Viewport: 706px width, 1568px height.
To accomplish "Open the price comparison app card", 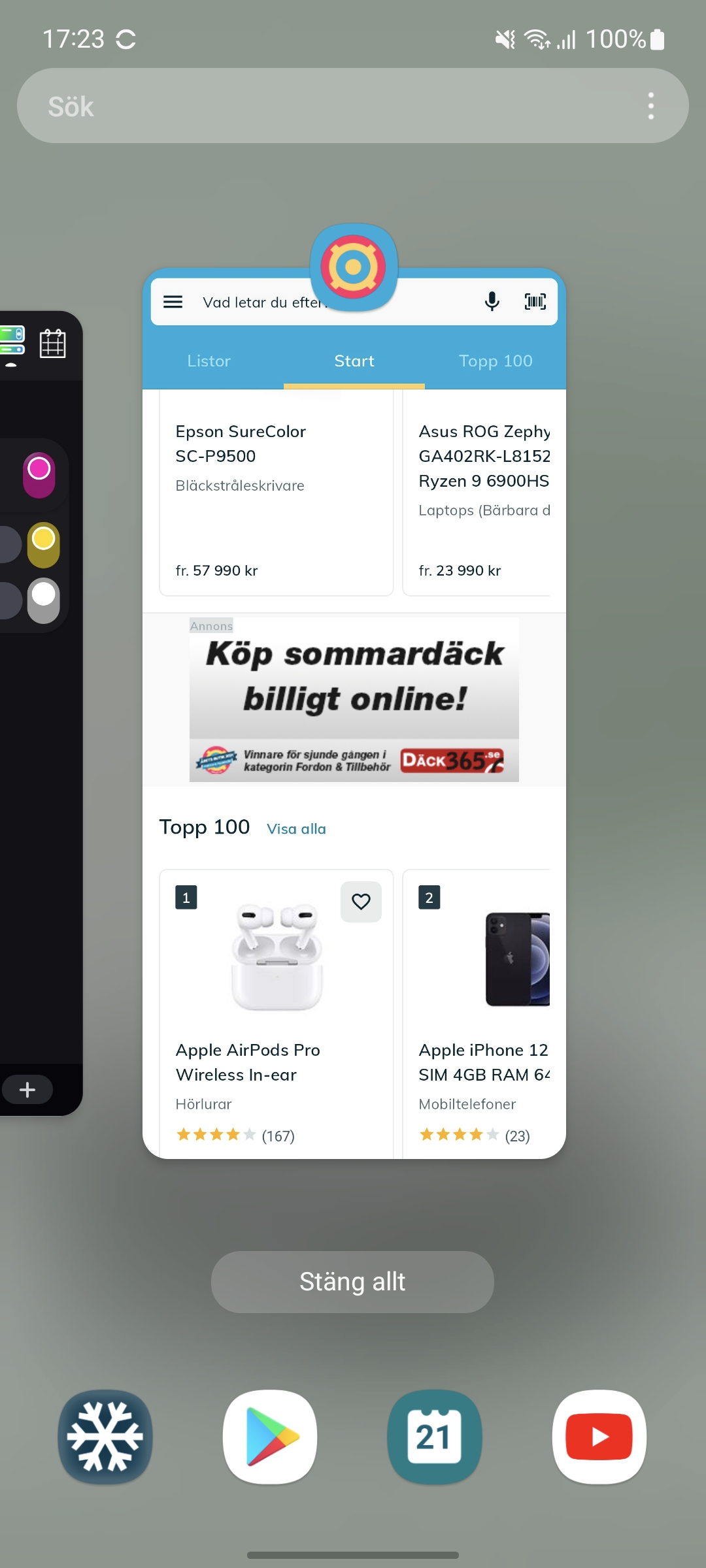I will tap(354, 719).
